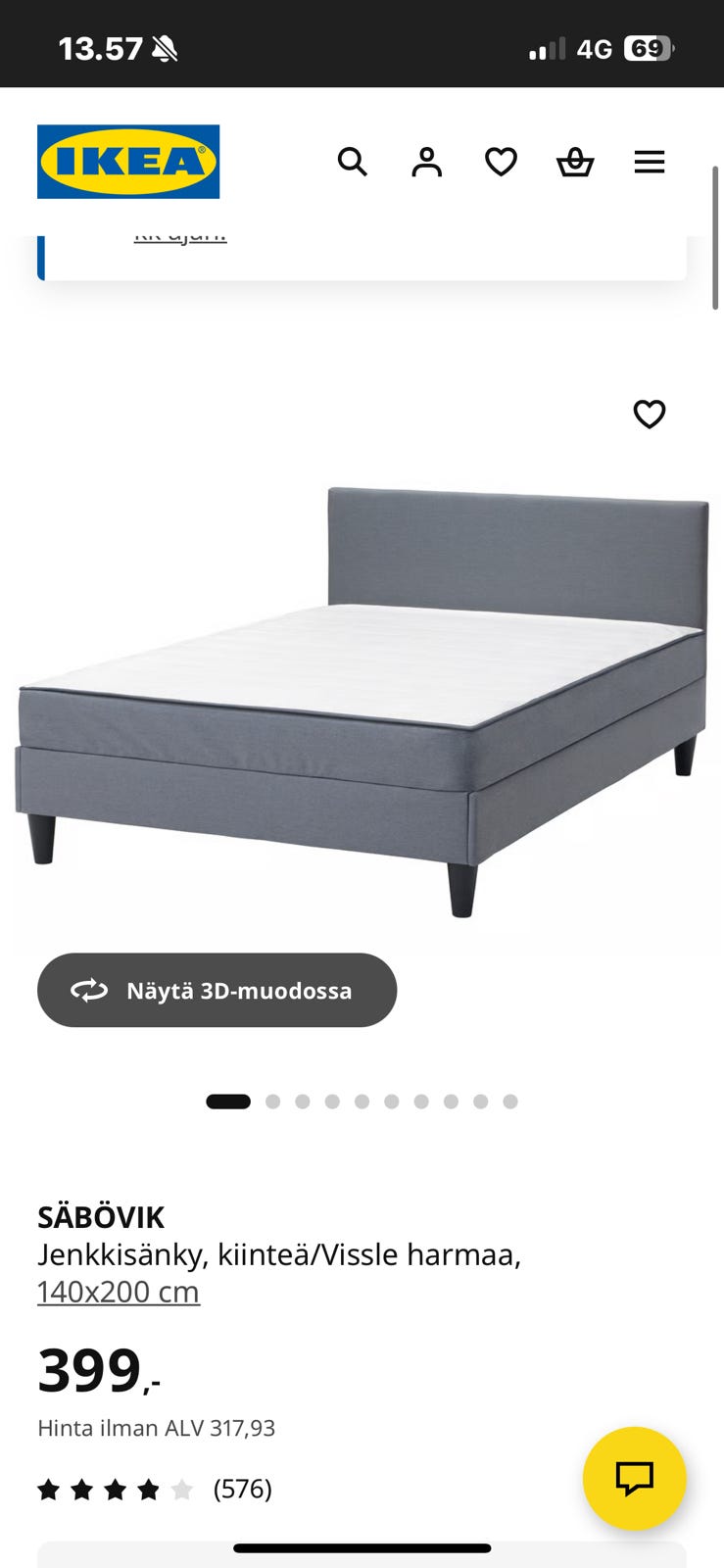This screenshot has height=1568, width=724.
Task: Open the user account profile icon
Action: pyautogui.click(x=426, y=162)
